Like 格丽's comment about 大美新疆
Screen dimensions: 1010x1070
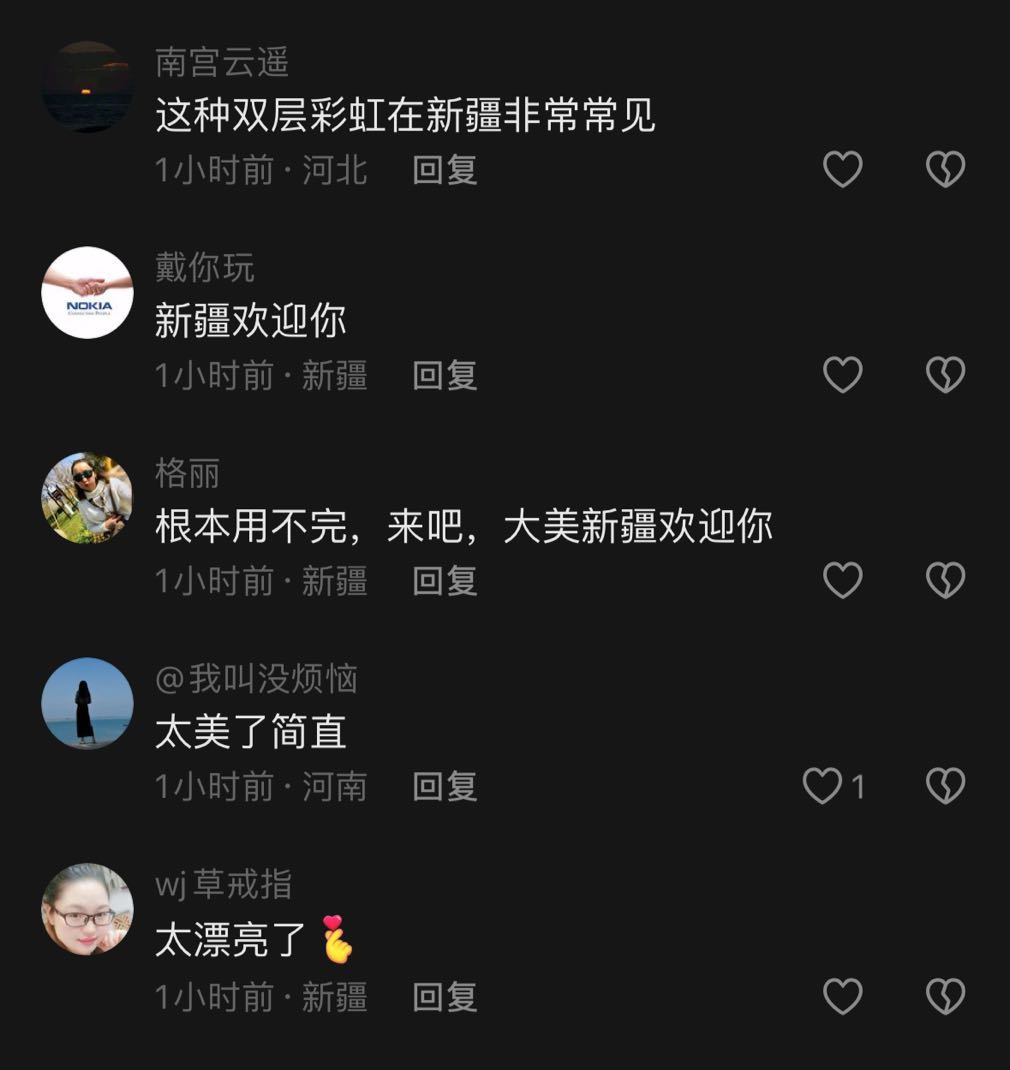click(x=842, y=580)
